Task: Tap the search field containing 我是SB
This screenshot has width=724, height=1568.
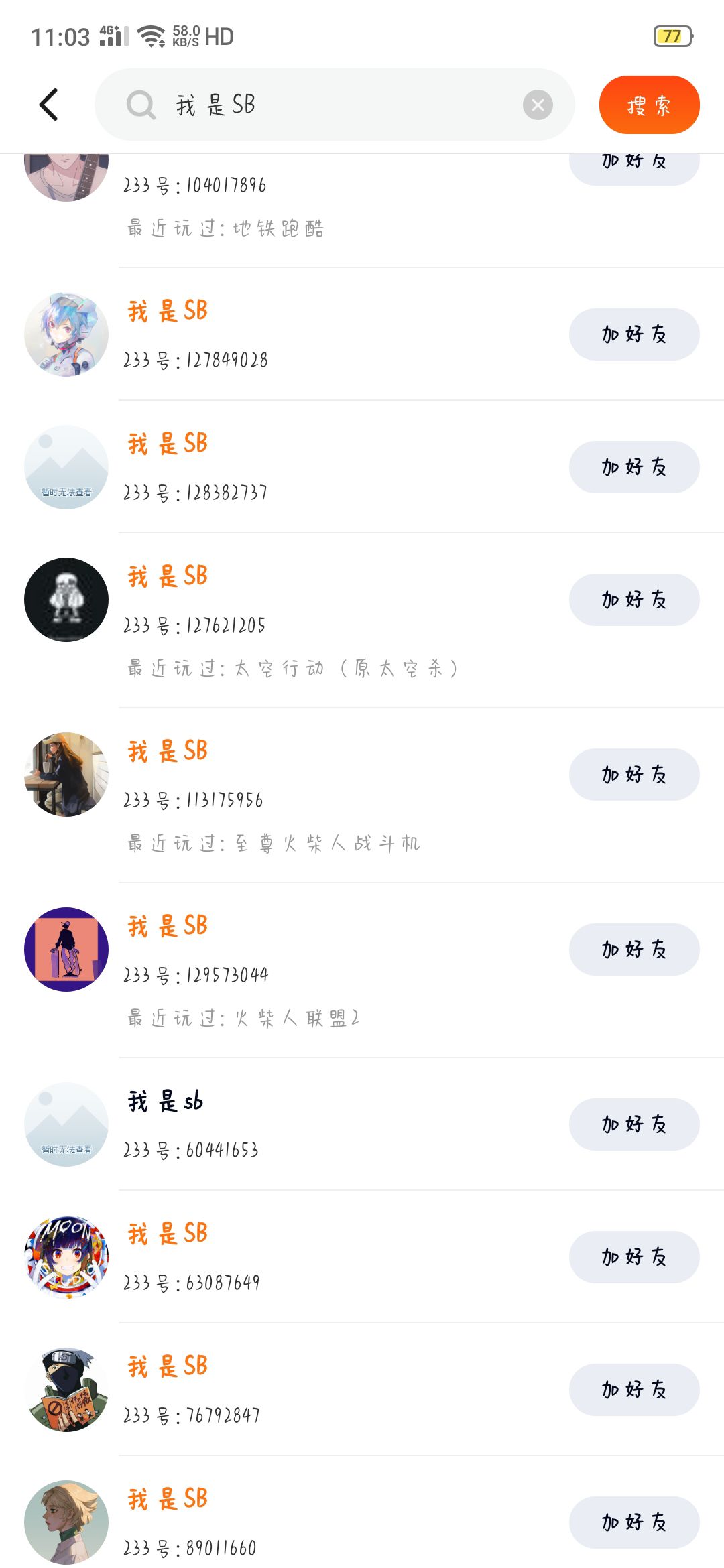Action: point(322,105)
